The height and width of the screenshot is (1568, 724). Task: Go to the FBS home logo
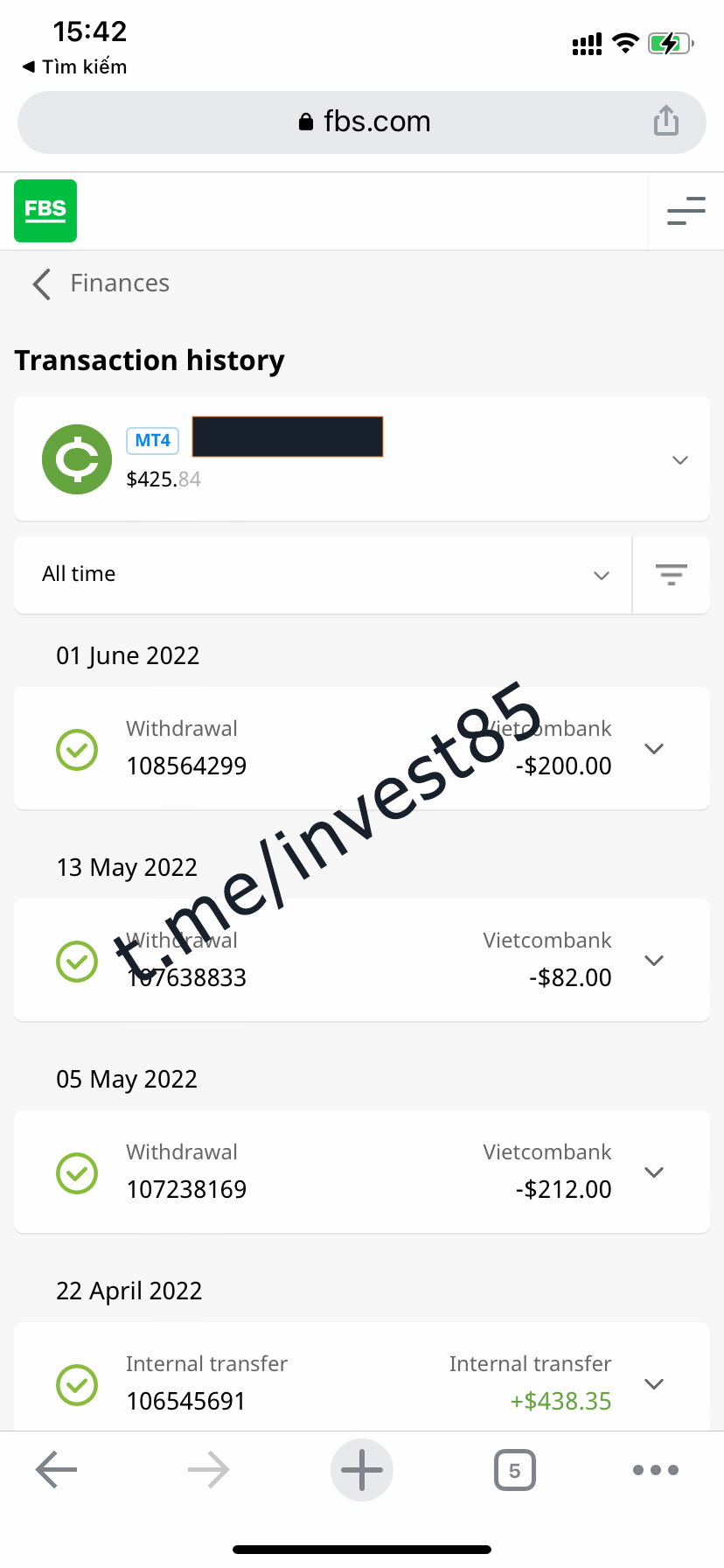(x=45, y=211)
